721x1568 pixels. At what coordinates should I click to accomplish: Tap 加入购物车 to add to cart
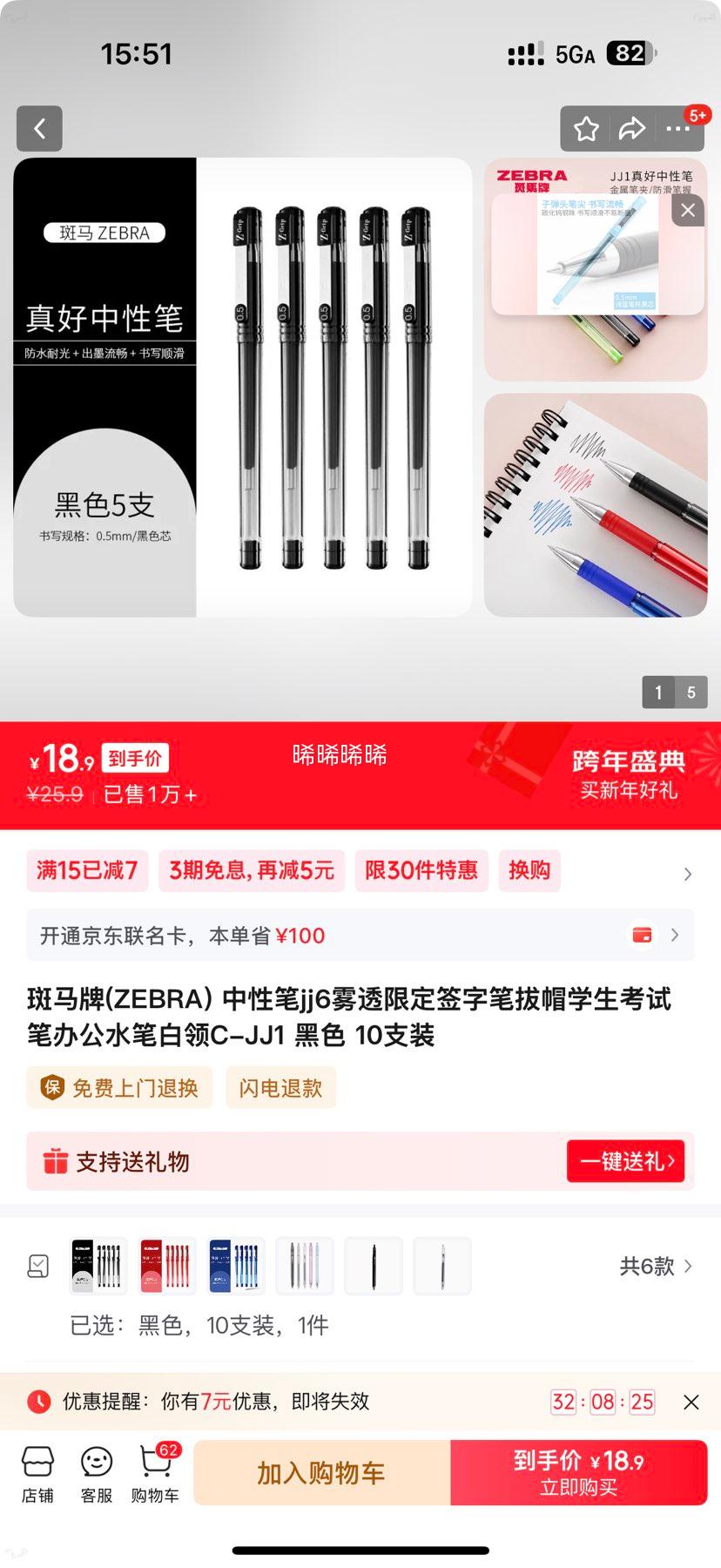pyautogui.click(x=321, y=1472)
